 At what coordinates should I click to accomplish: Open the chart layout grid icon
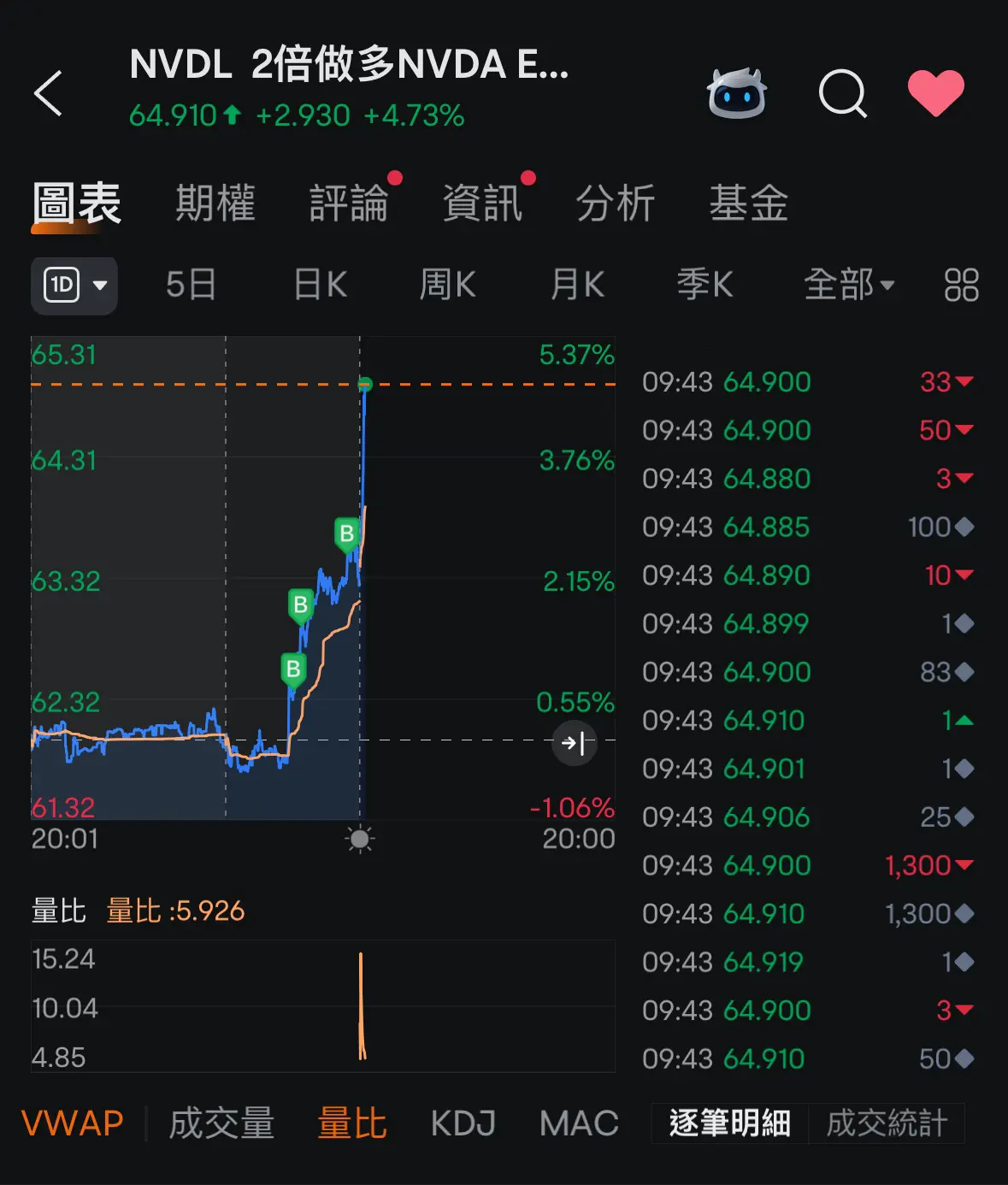click(961, 286)
